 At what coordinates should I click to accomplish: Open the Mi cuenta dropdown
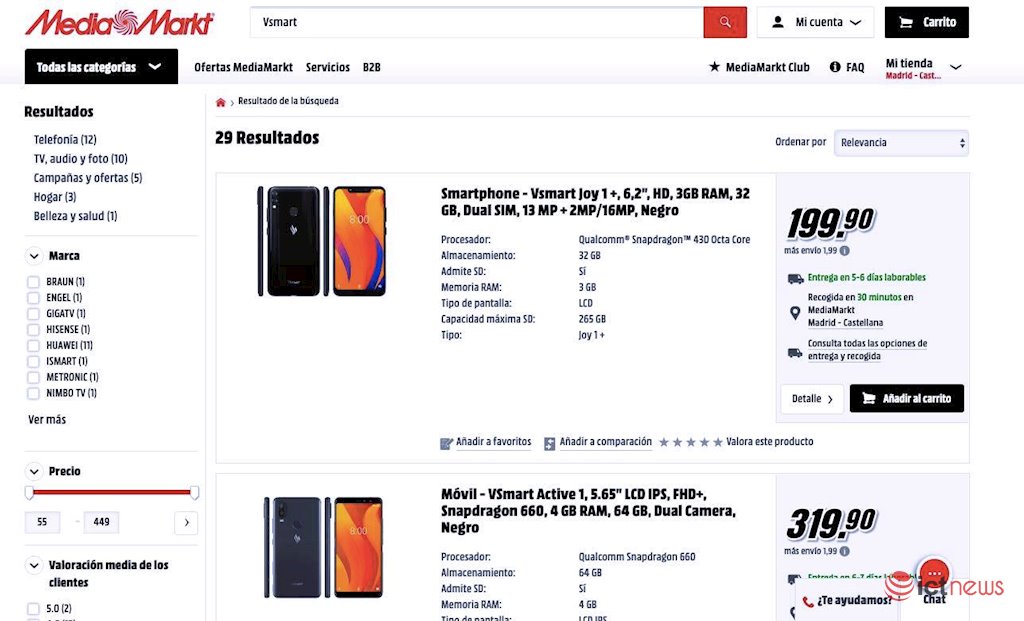(x=815, y=22)
